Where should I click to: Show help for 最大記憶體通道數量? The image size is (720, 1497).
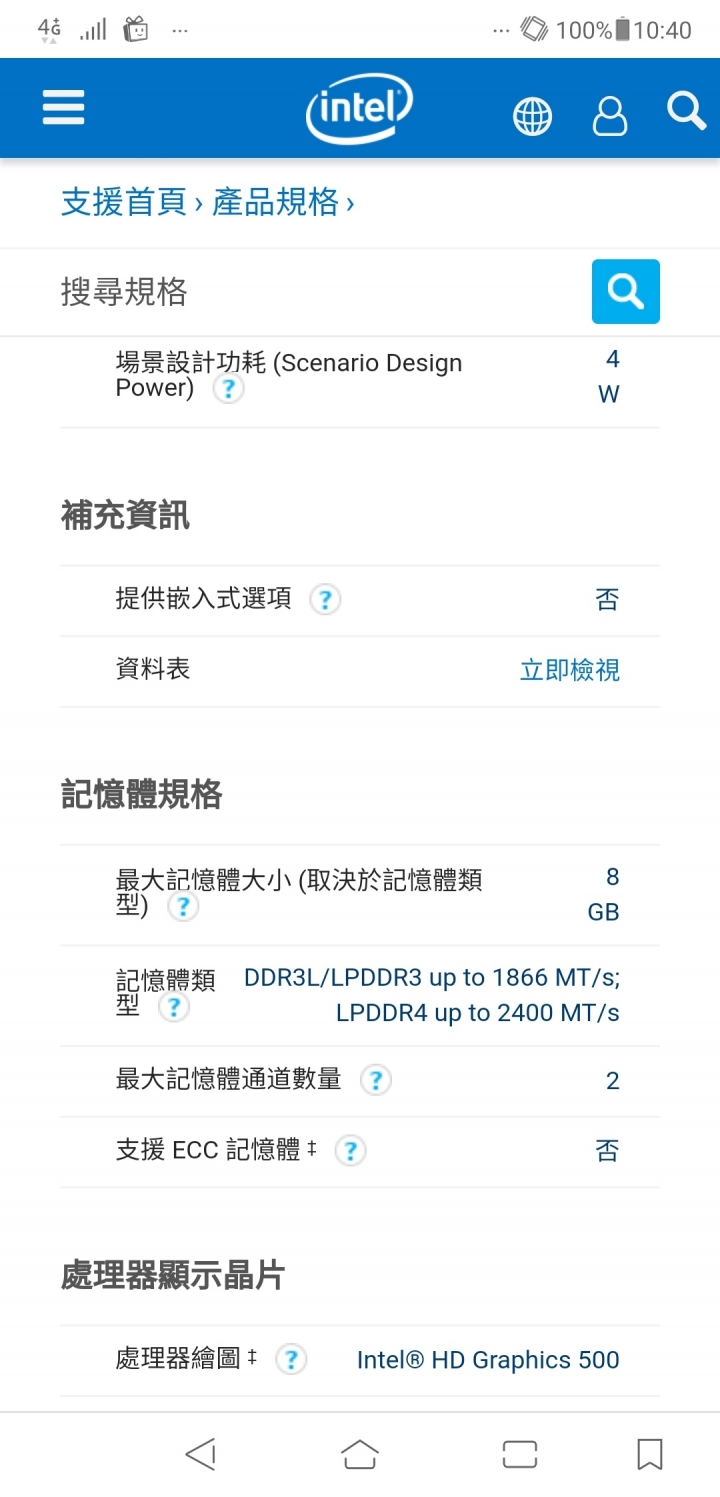point(375,1080)
